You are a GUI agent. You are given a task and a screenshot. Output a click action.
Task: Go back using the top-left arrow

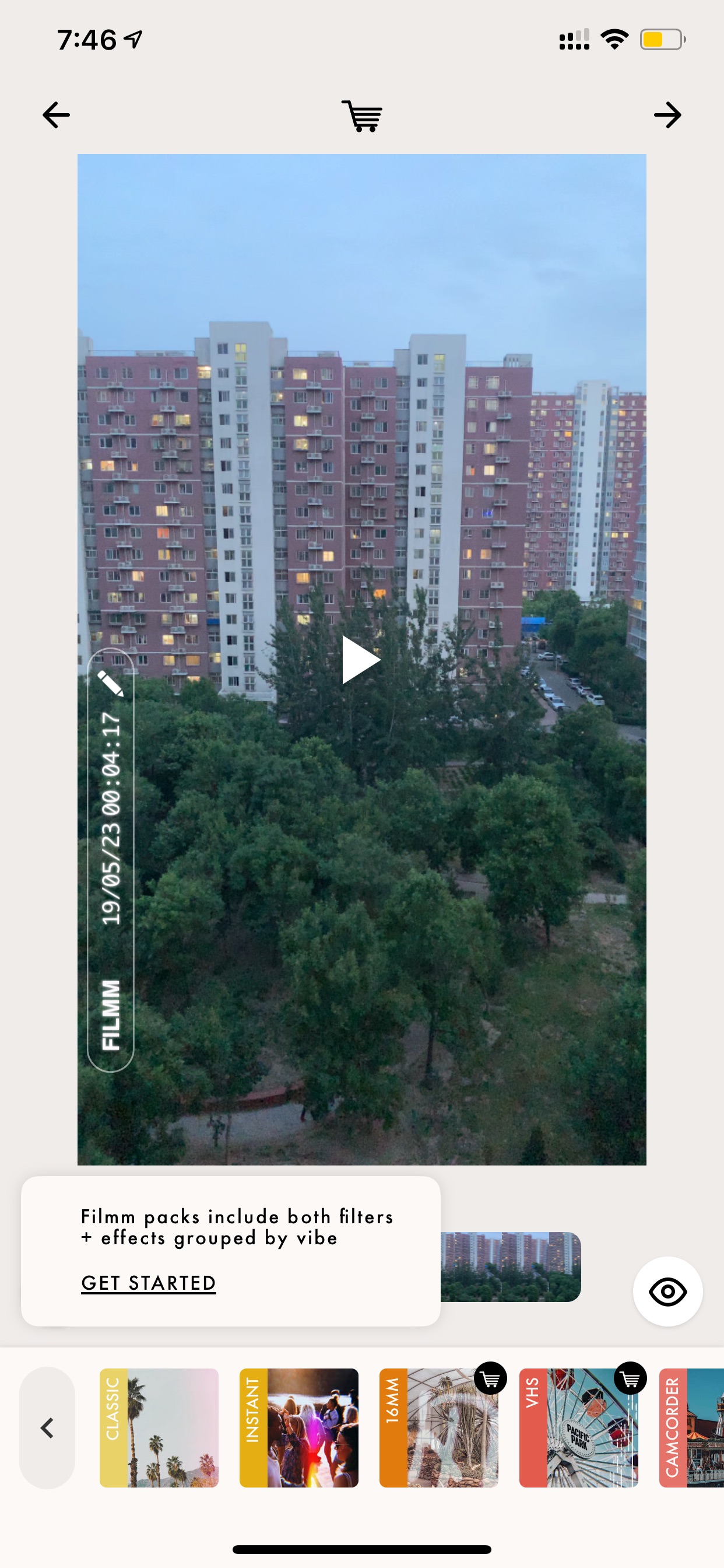[56, 115]
